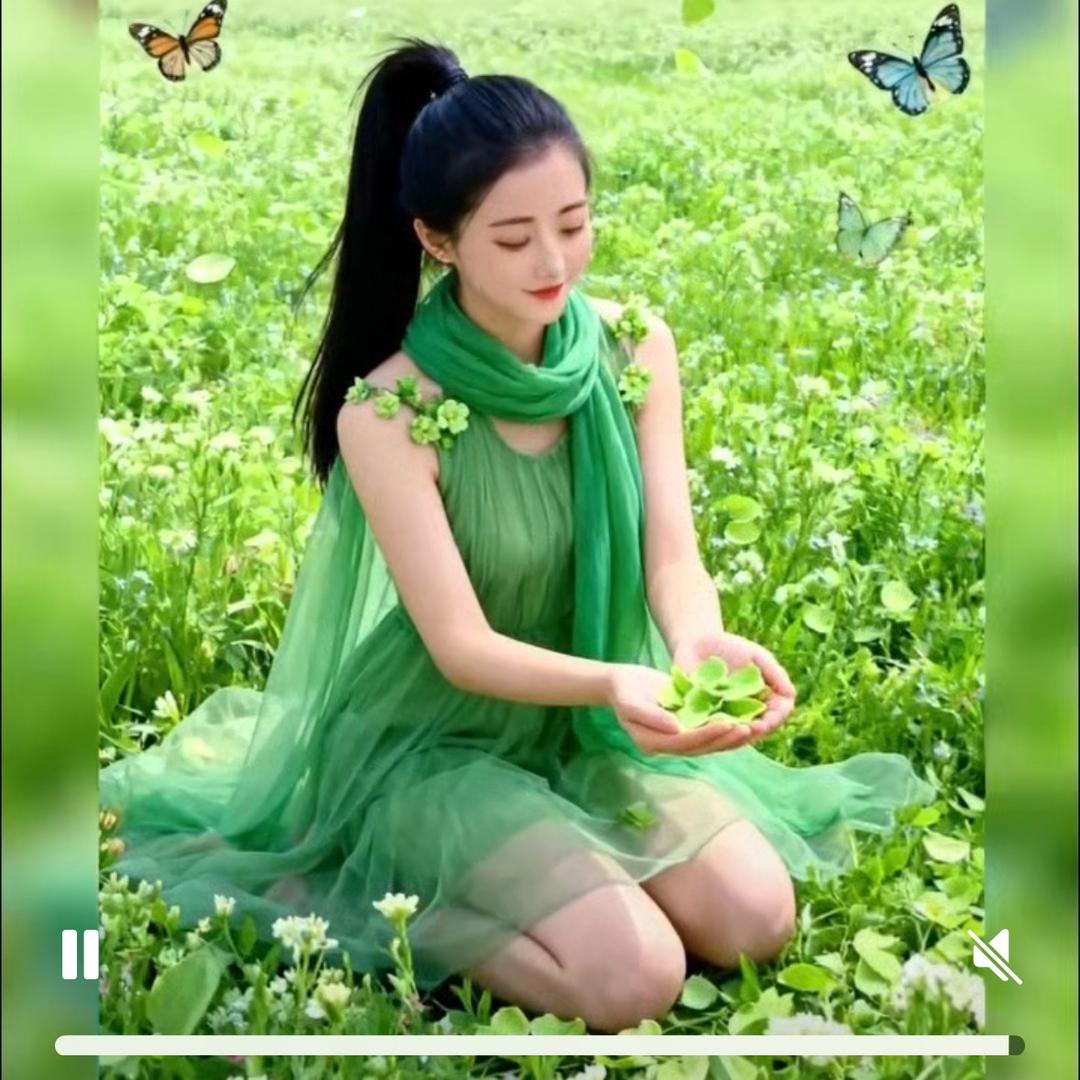Unmute the video sound

click(x=995, y=956)
